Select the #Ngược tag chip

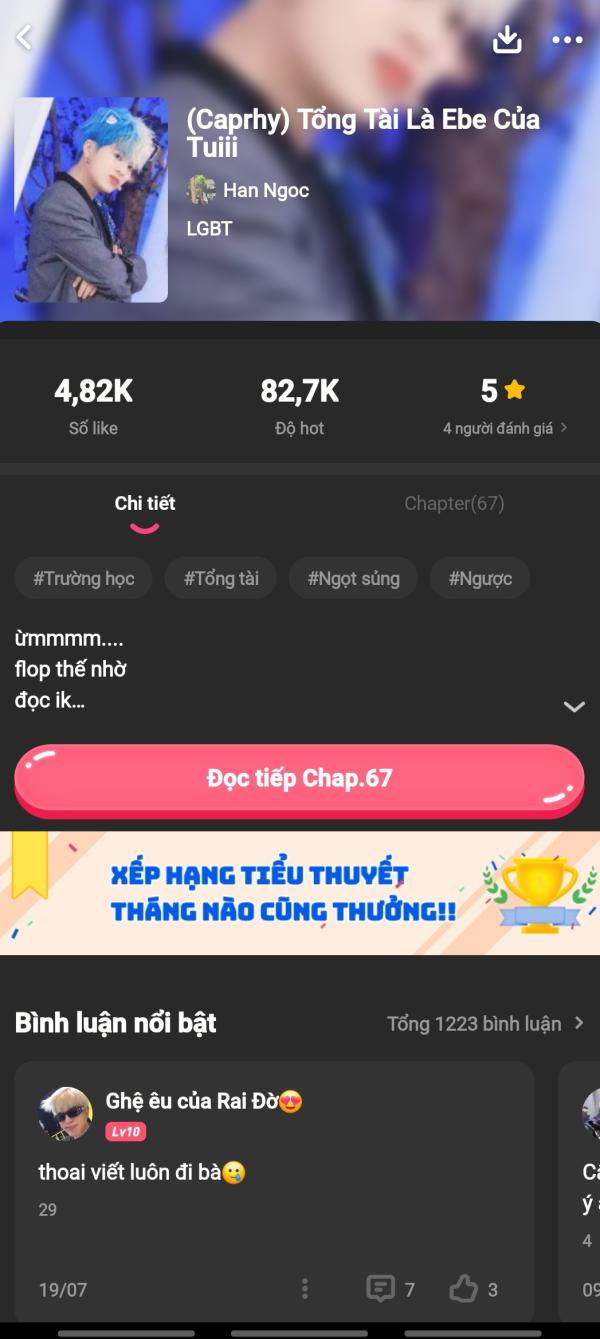[480, 578]
